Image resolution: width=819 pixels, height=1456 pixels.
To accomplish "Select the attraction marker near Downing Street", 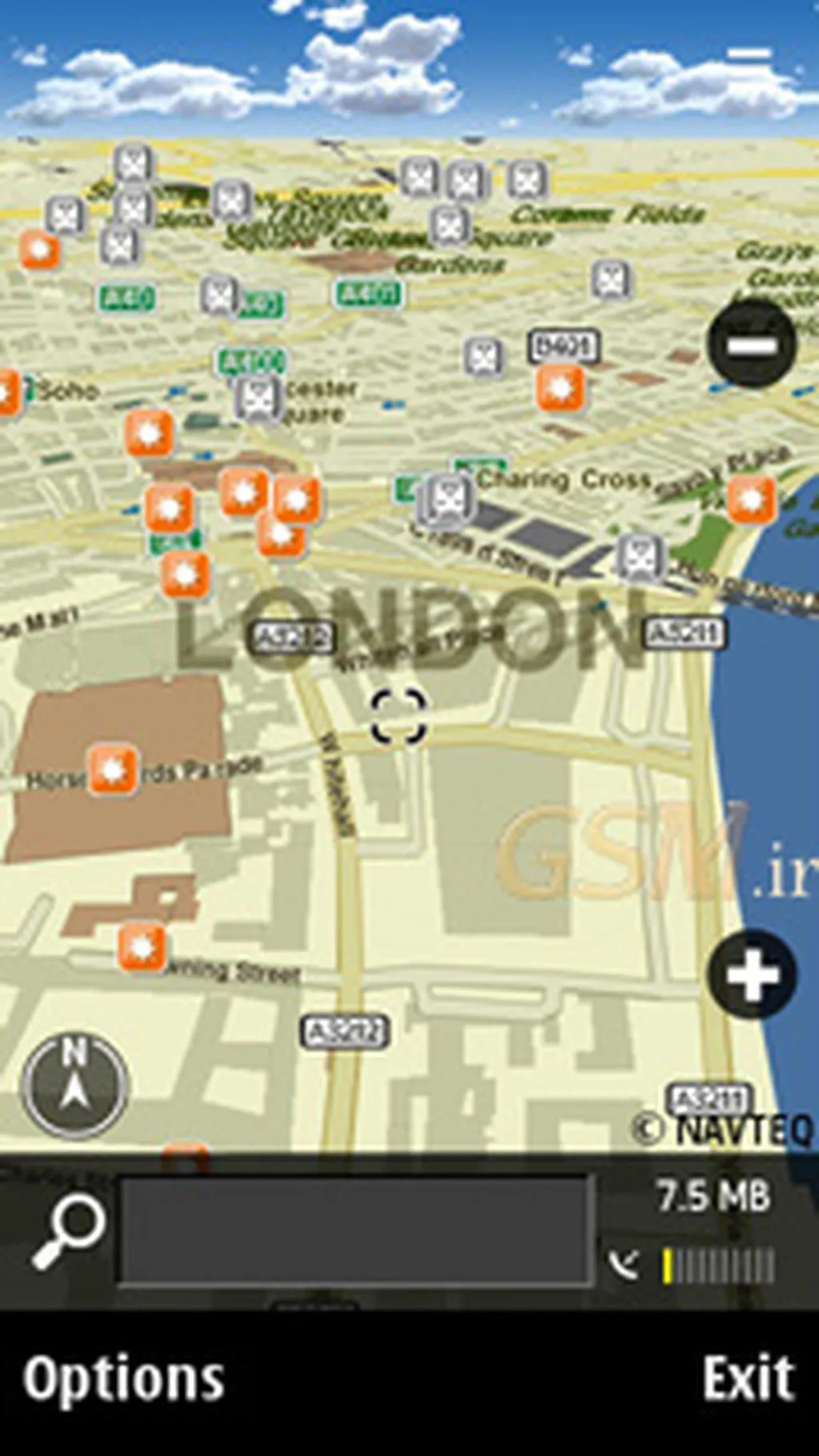I will click(142, 948).
